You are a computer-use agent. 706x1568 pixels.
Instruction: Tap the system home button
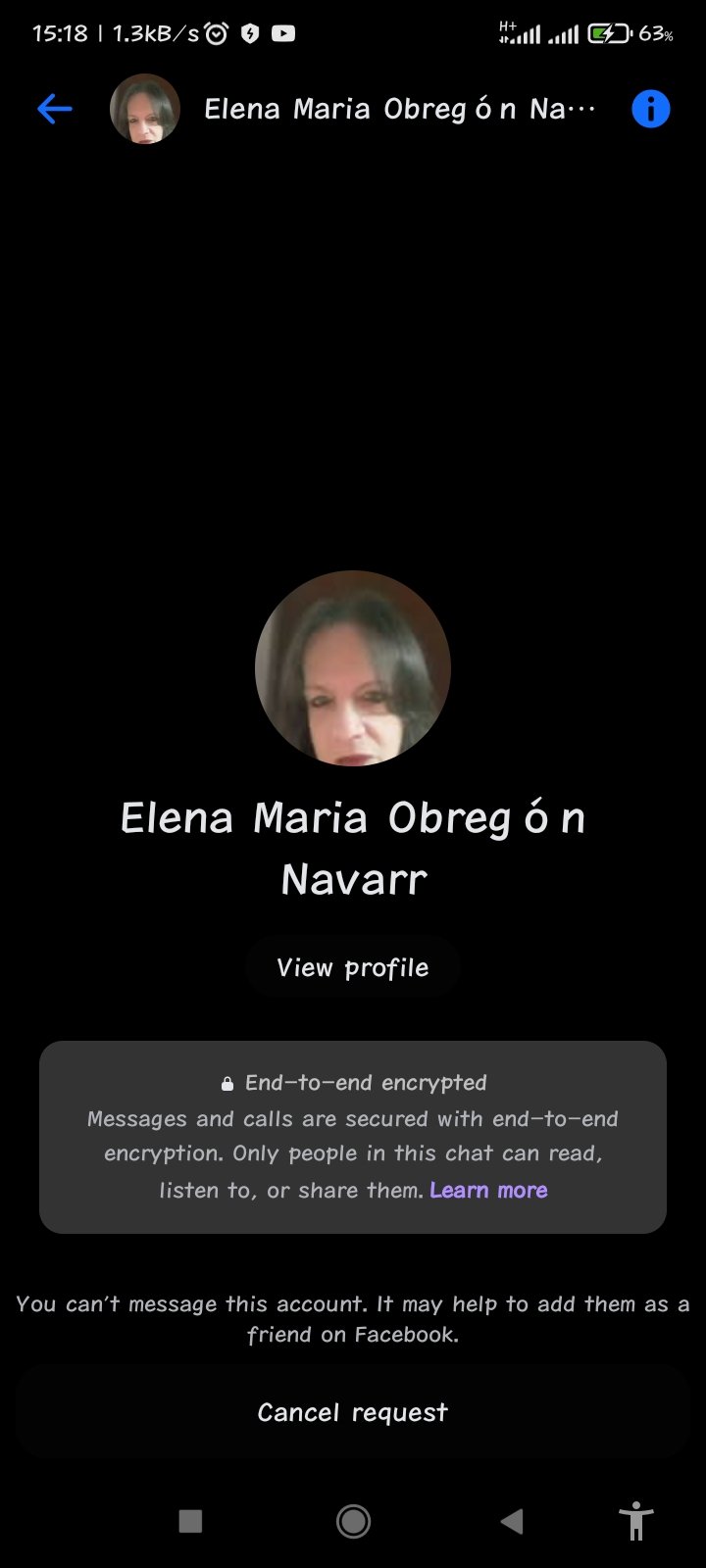[x=353, y=1521]
